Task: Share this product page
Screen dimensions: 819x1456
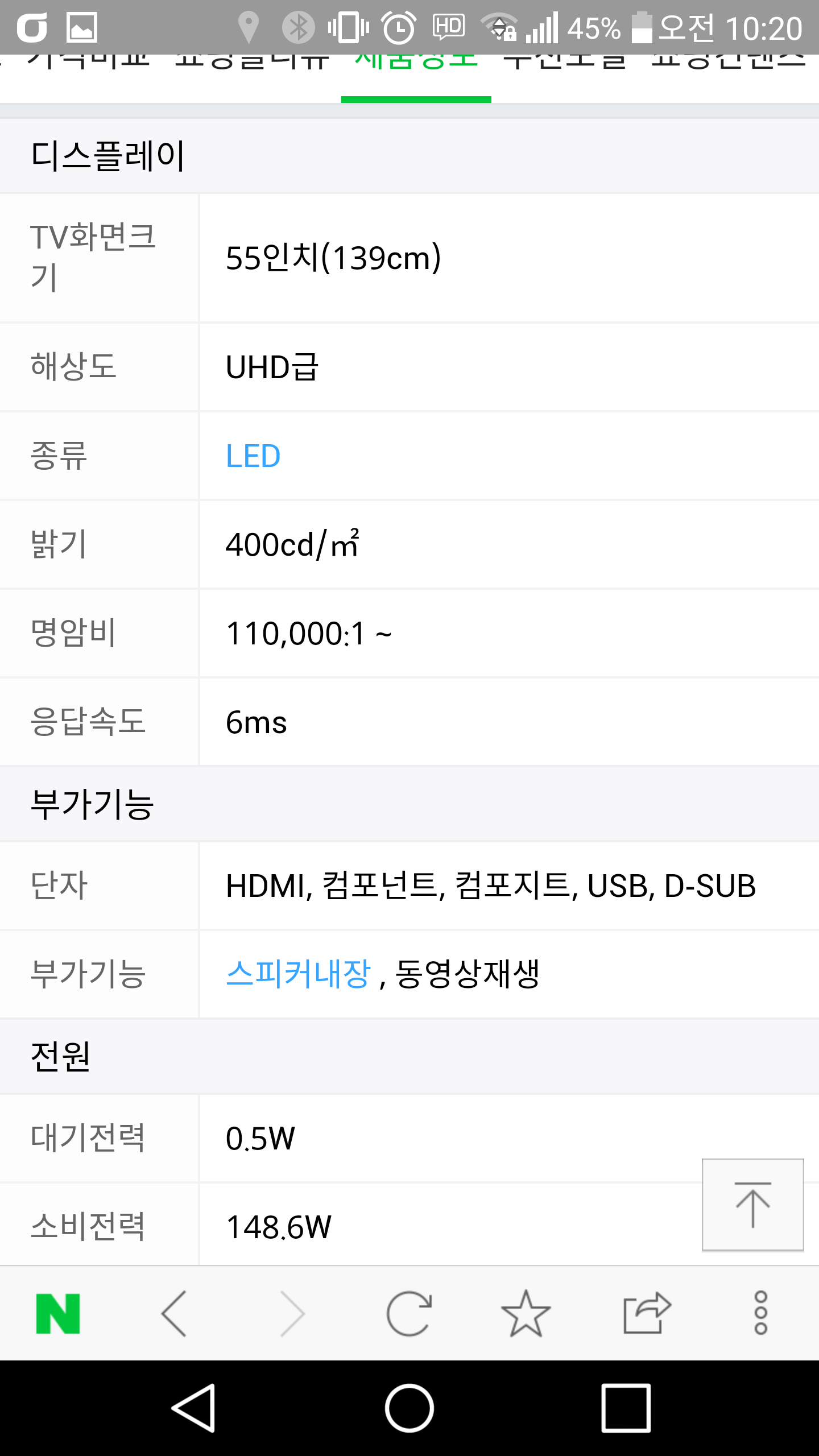Action: (x=647, y=1314)
